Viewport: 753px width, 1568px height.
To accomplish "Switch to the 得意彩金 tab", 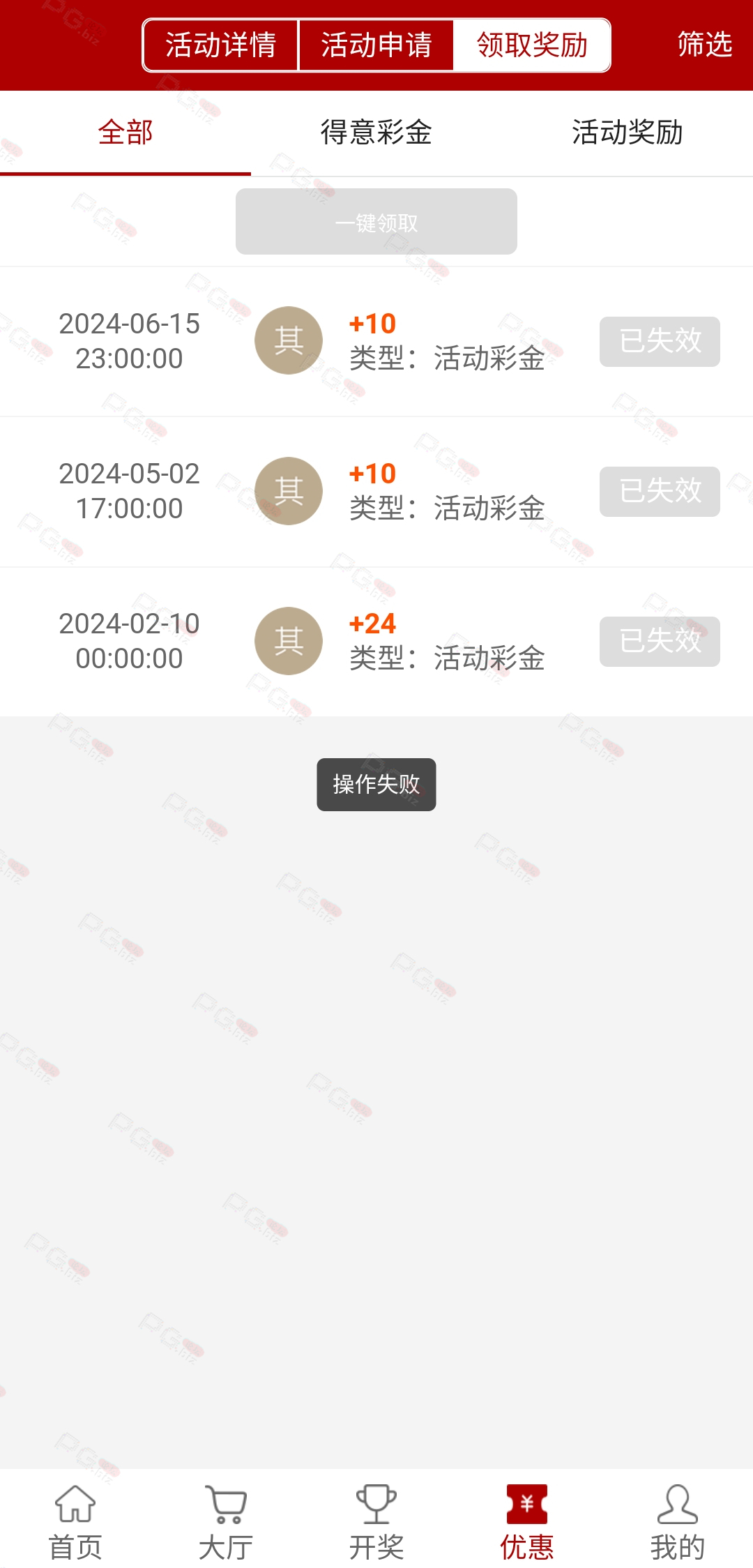I will click(376, 133).
